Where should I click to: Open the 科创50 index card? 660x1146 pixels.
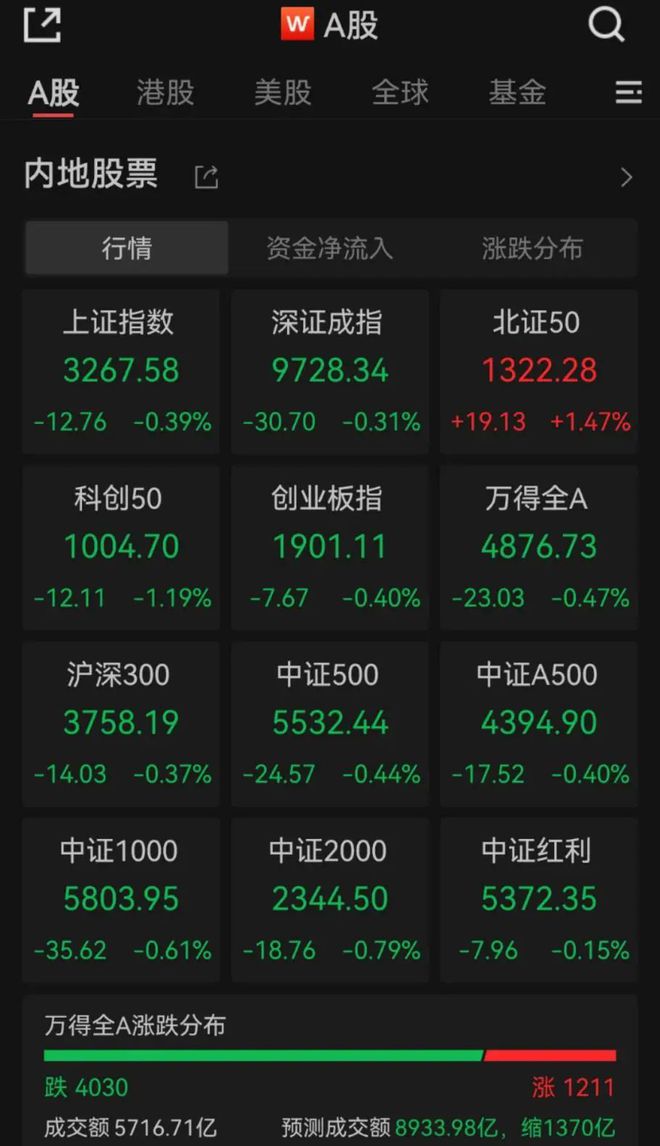(121, 548)
